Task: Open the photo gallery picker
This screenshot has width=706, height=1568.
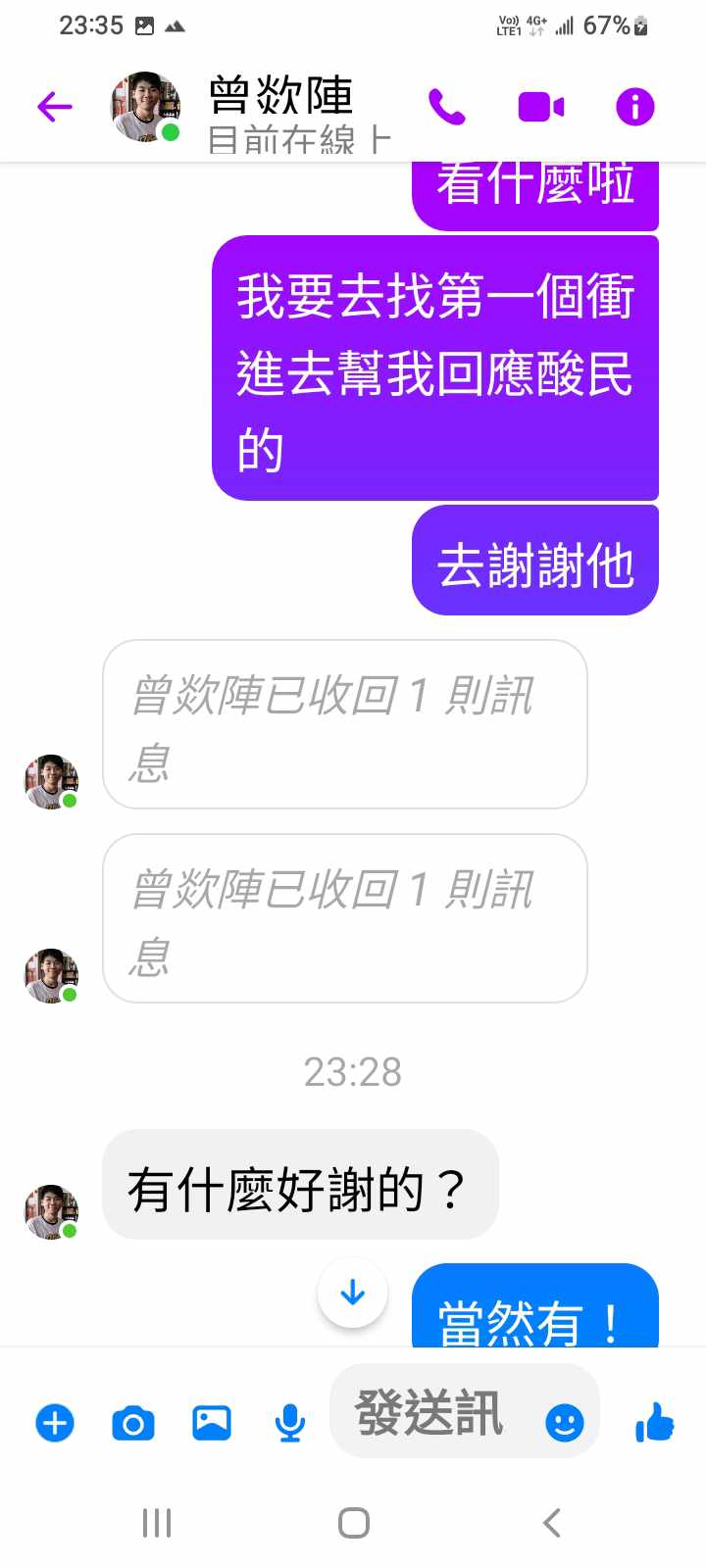Action: (x=212, y=1422)
